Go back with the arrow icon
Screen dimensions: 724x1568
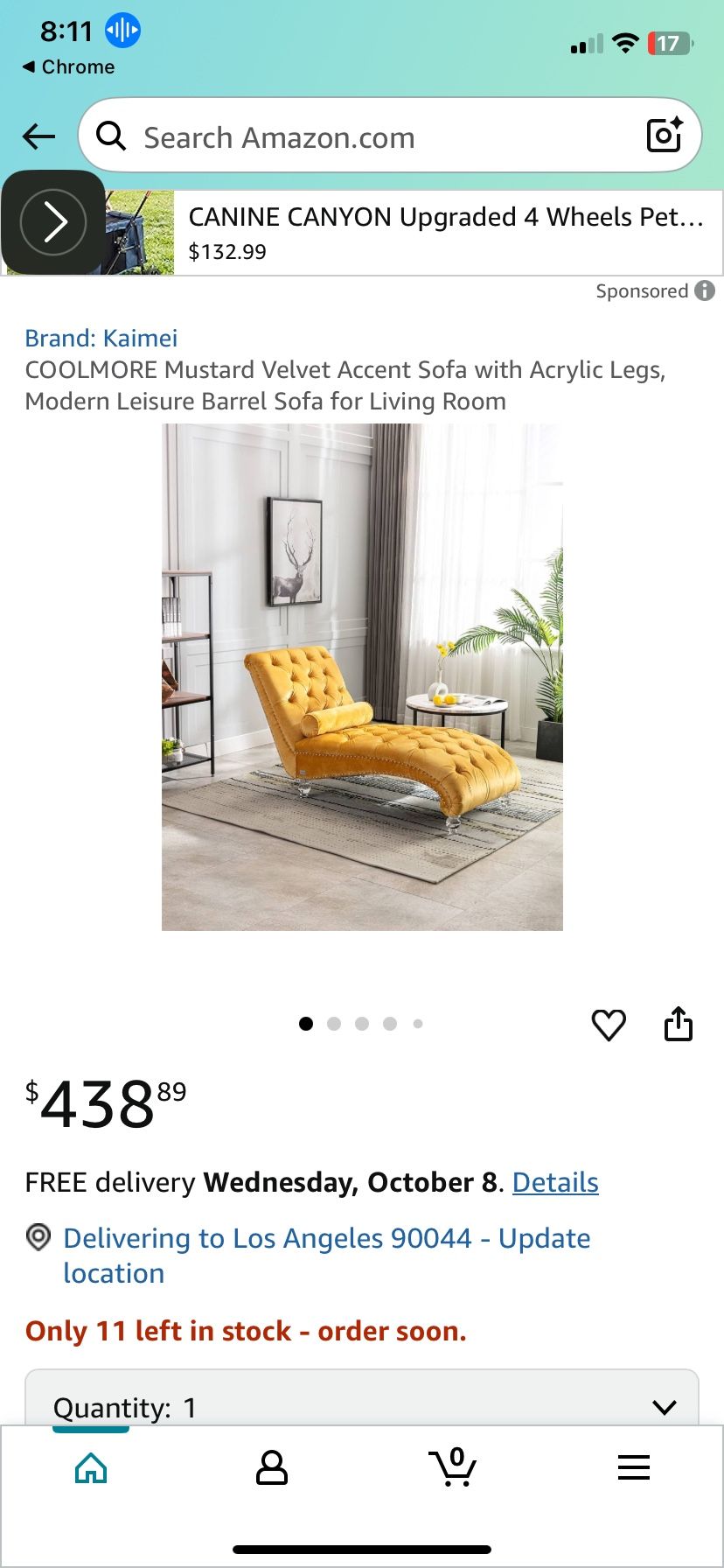pos(38,136)
